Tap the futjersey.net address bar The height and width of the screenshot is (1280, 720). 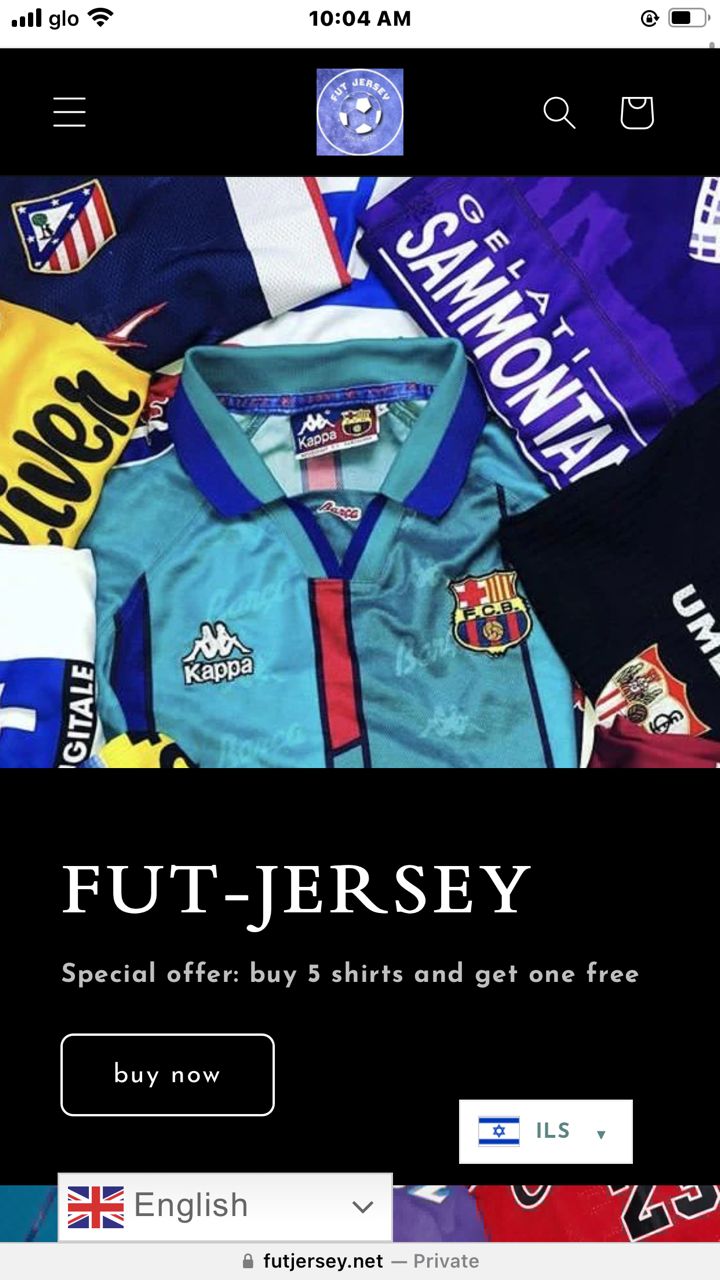click(360, 1262)
